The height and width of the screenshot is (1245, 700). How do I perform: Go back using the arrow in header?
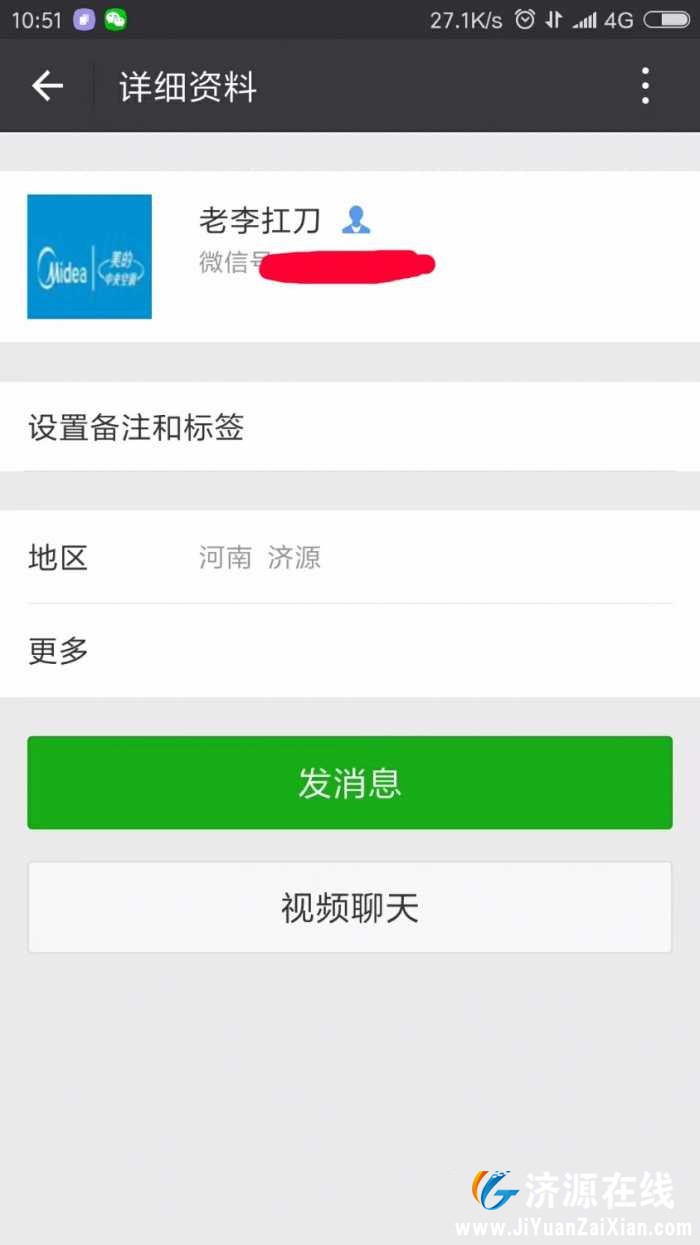47,87
